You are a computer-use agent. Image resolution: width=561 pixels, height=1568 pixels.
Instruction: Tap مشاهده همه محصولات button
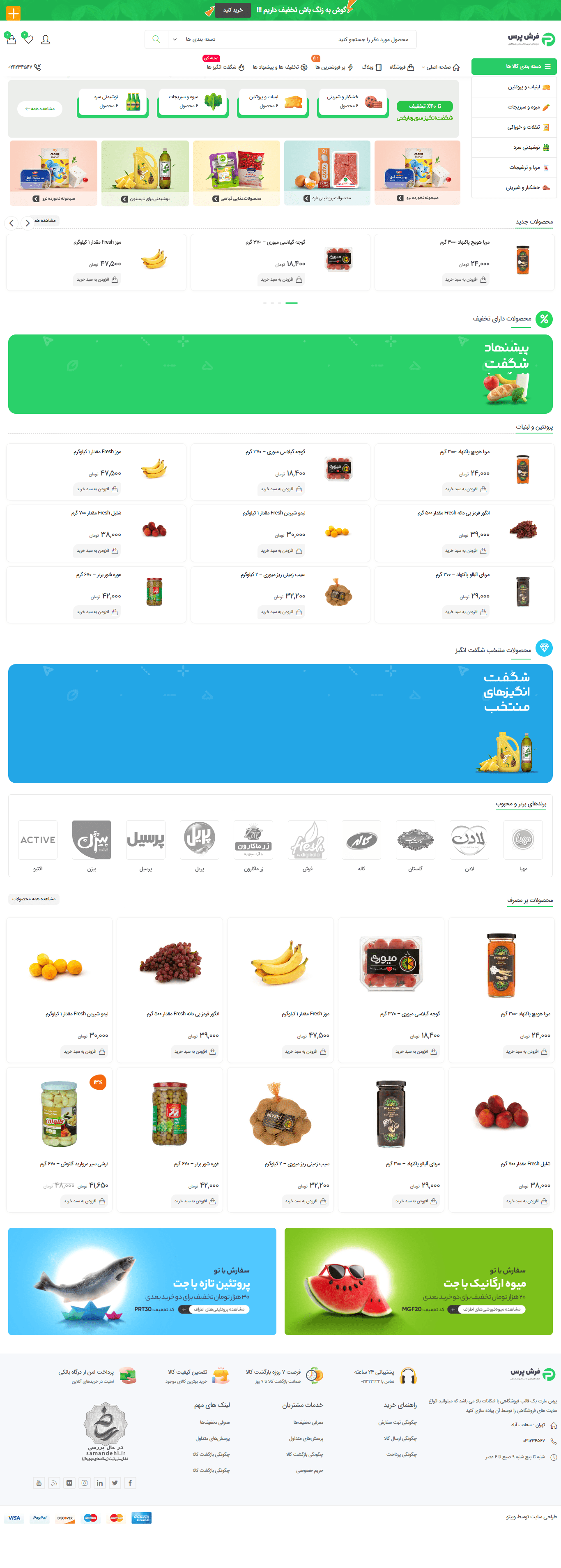coord(33,898)
